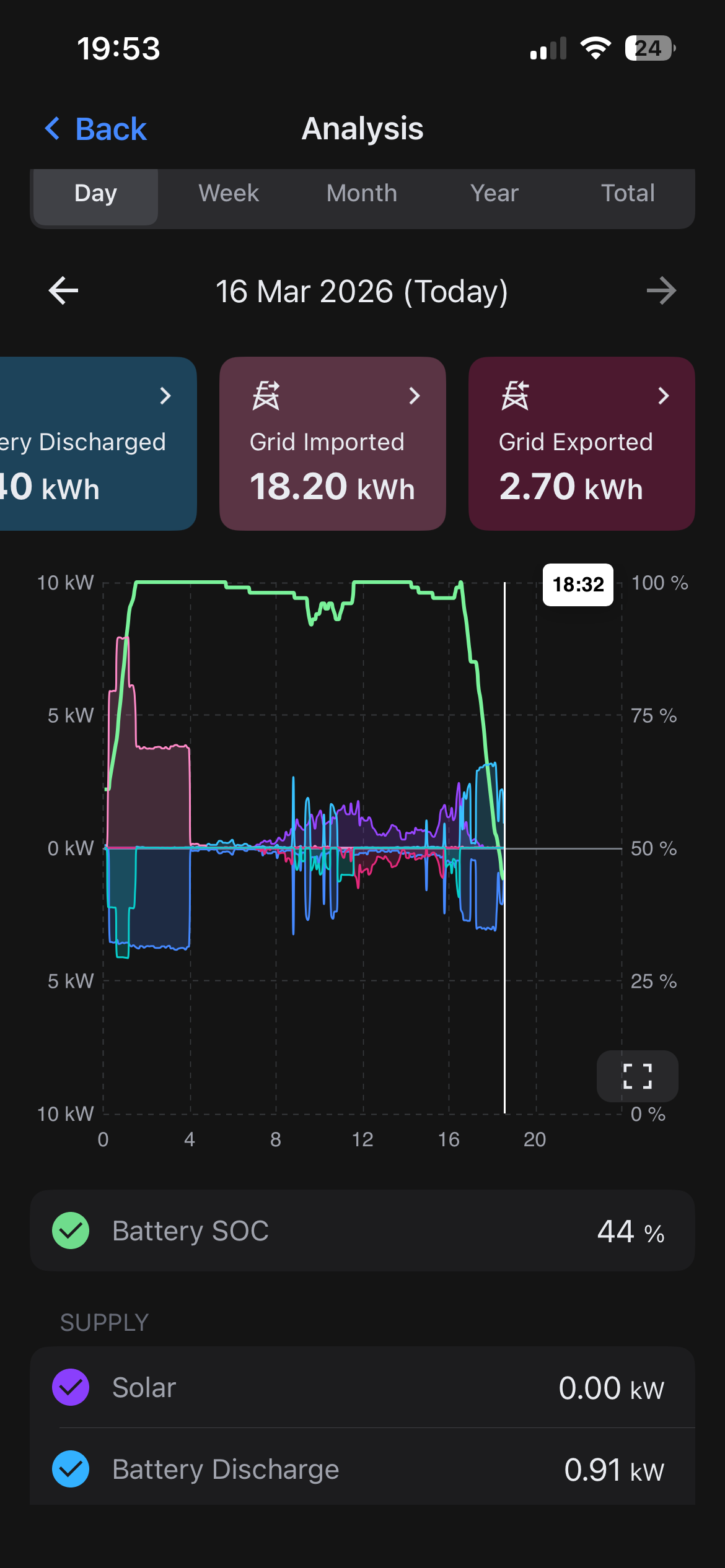Switch to the Month view
This screenshot has width=725, height=1568.
point(362,194)
